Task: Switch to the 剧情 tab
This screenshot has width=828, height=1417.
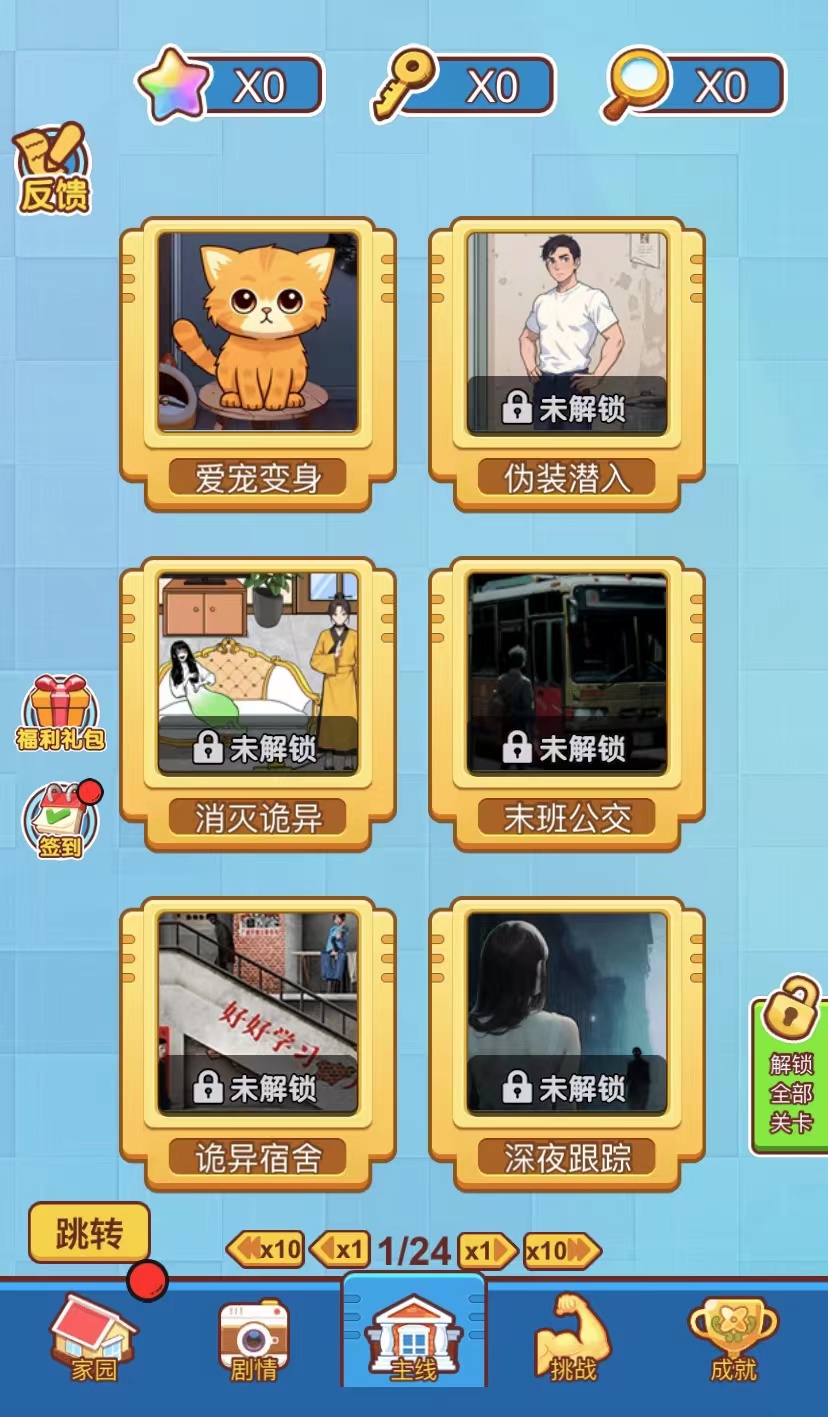Action: coord(254,1340)
